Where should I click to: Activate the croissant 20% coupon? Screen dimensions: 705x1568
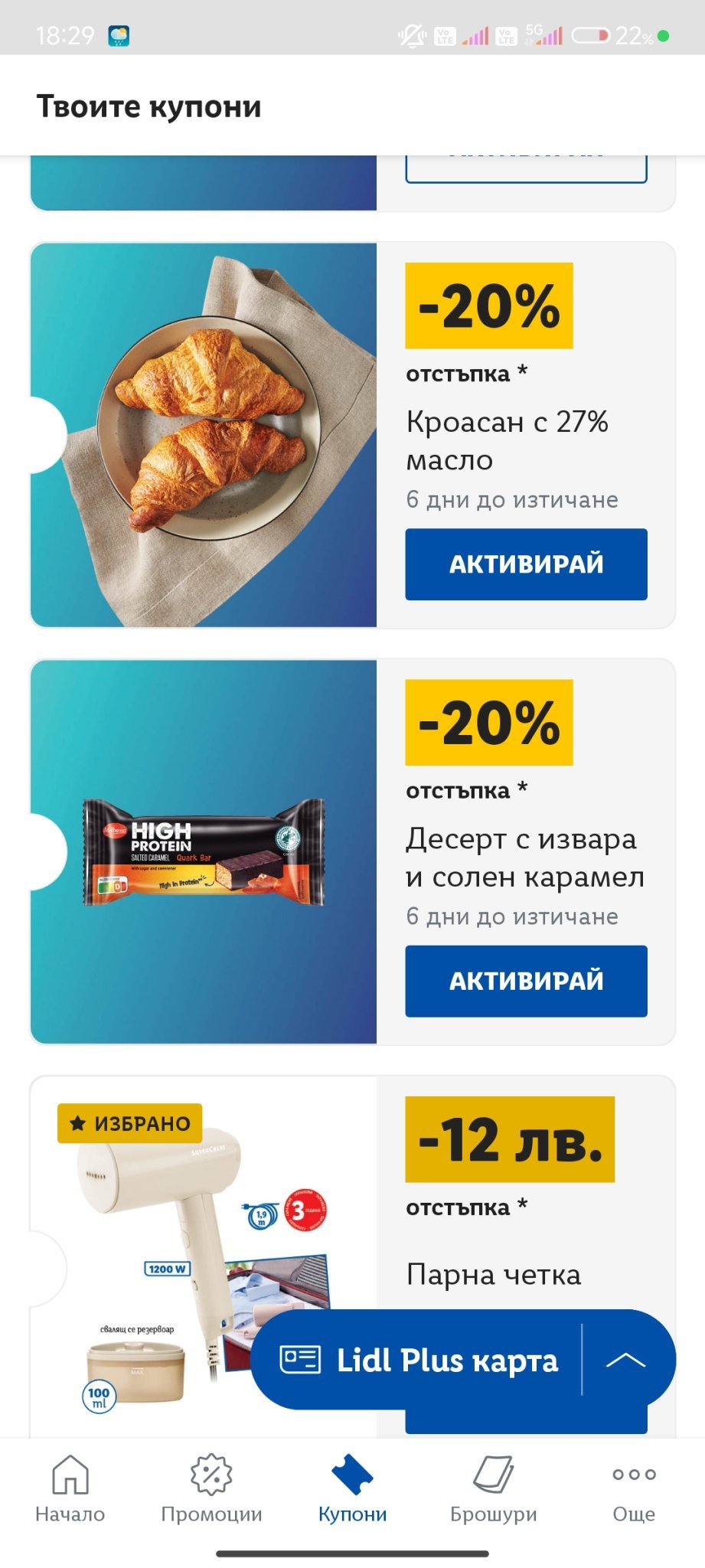526,564
